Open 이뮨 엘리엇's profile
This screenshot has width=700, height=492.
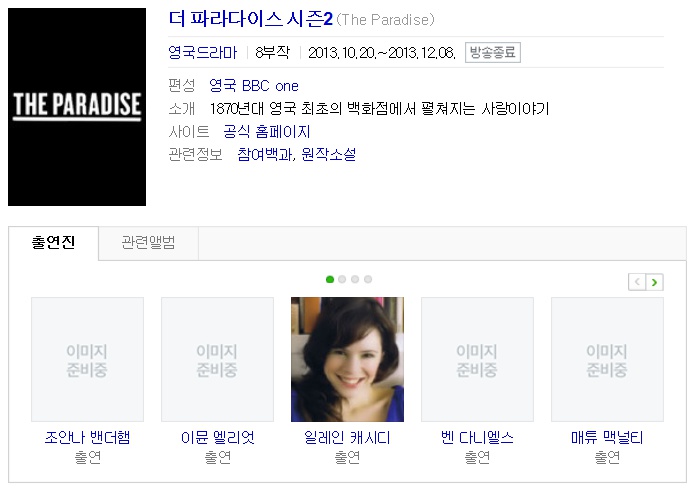(x=217, y=438)
